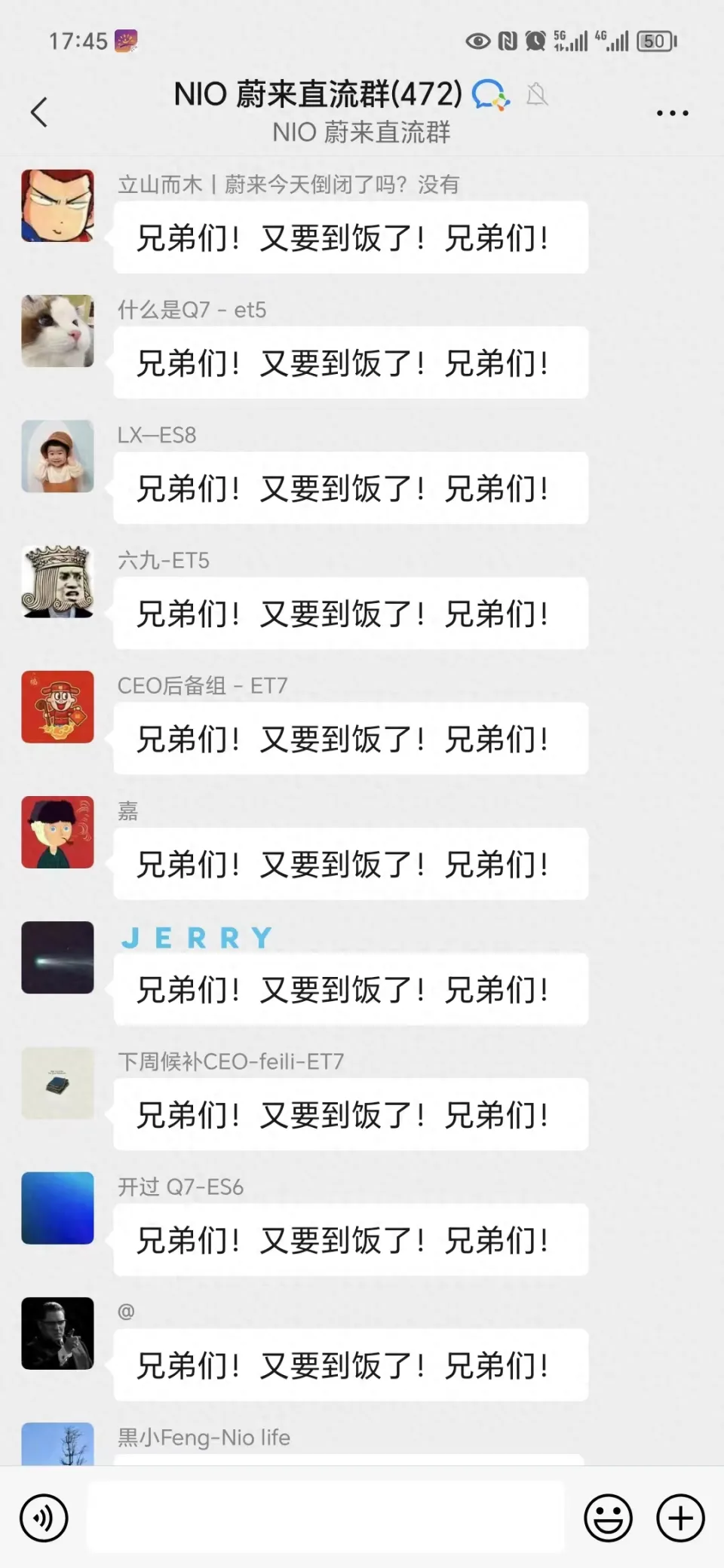
Task: Open 开过 Q7-ES6's blue avatar
Action: [x=58, y=1208]
